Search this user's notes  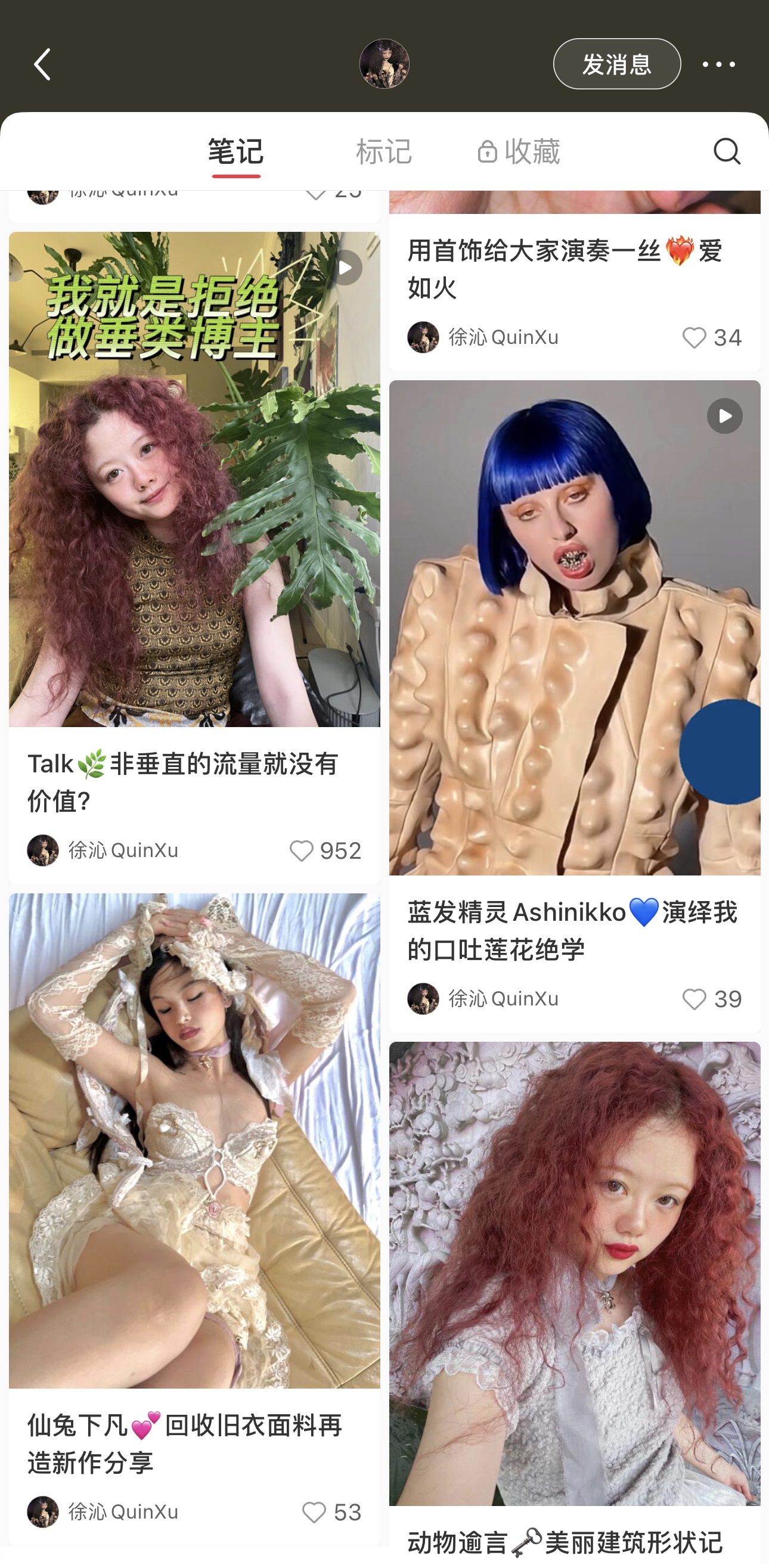pyautogui.click(x=727, y=151)
